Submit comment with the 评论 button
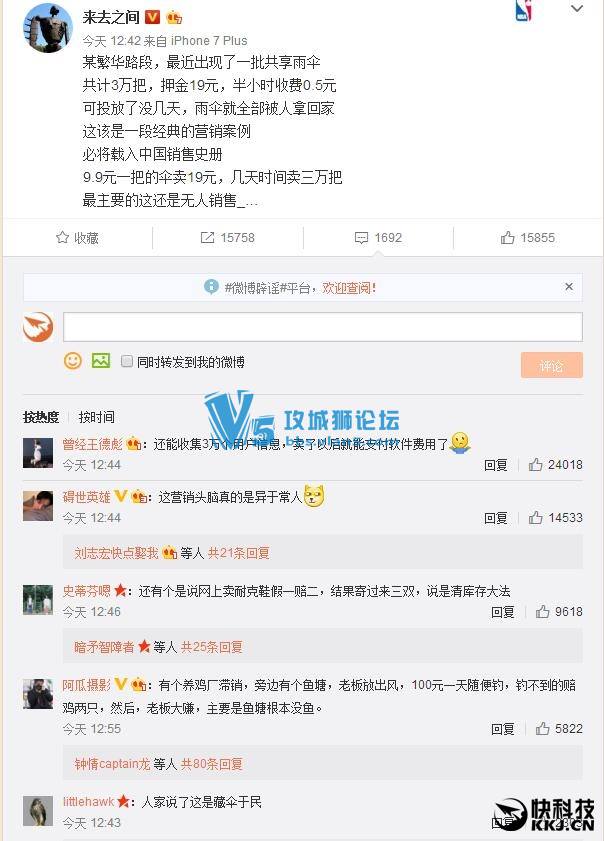The image size is (604, 841). [551, 365]
